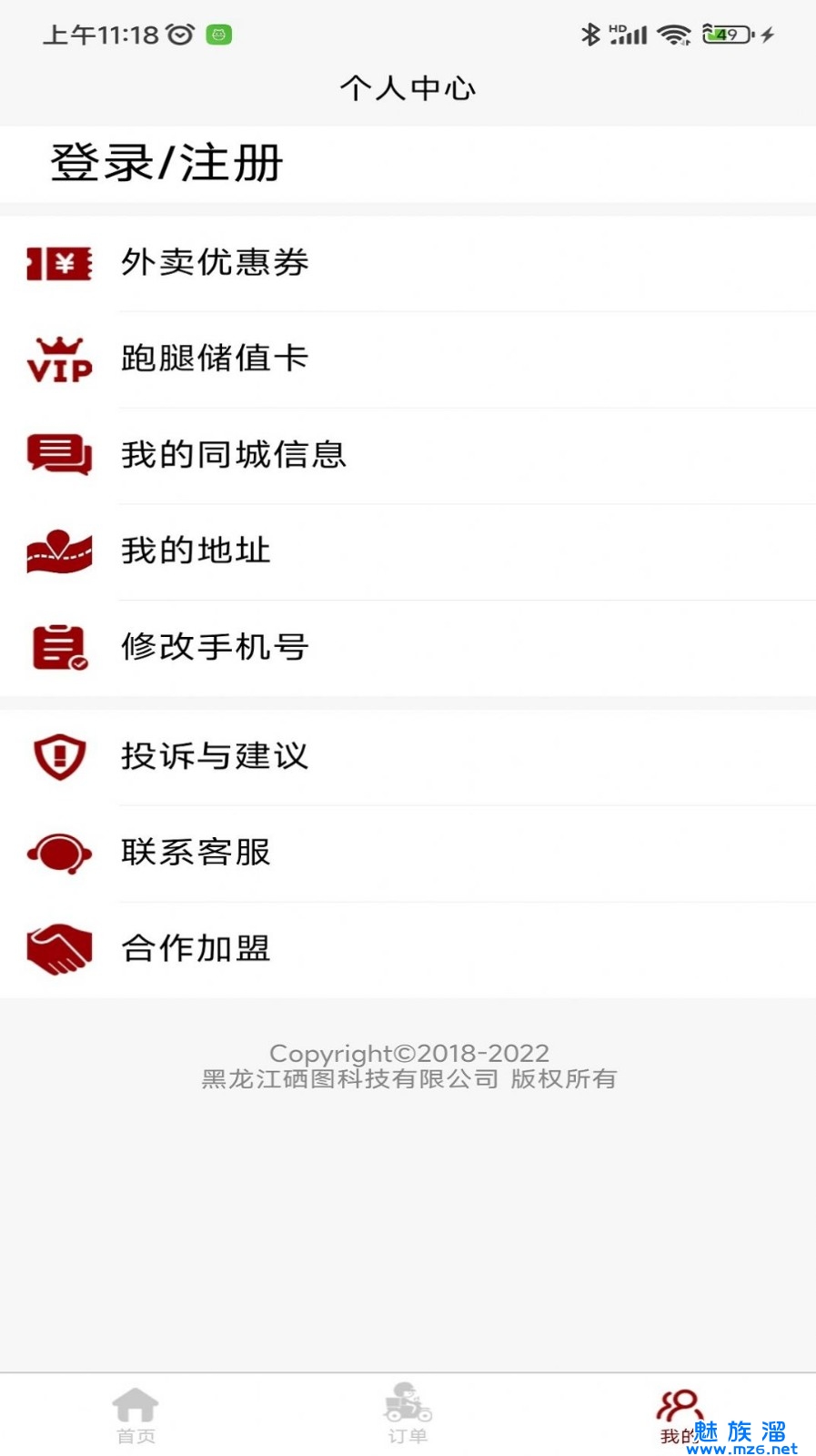Screen dimensions: 816x1456
Task: Open 联系客服 to contact support
Action: 196,853
